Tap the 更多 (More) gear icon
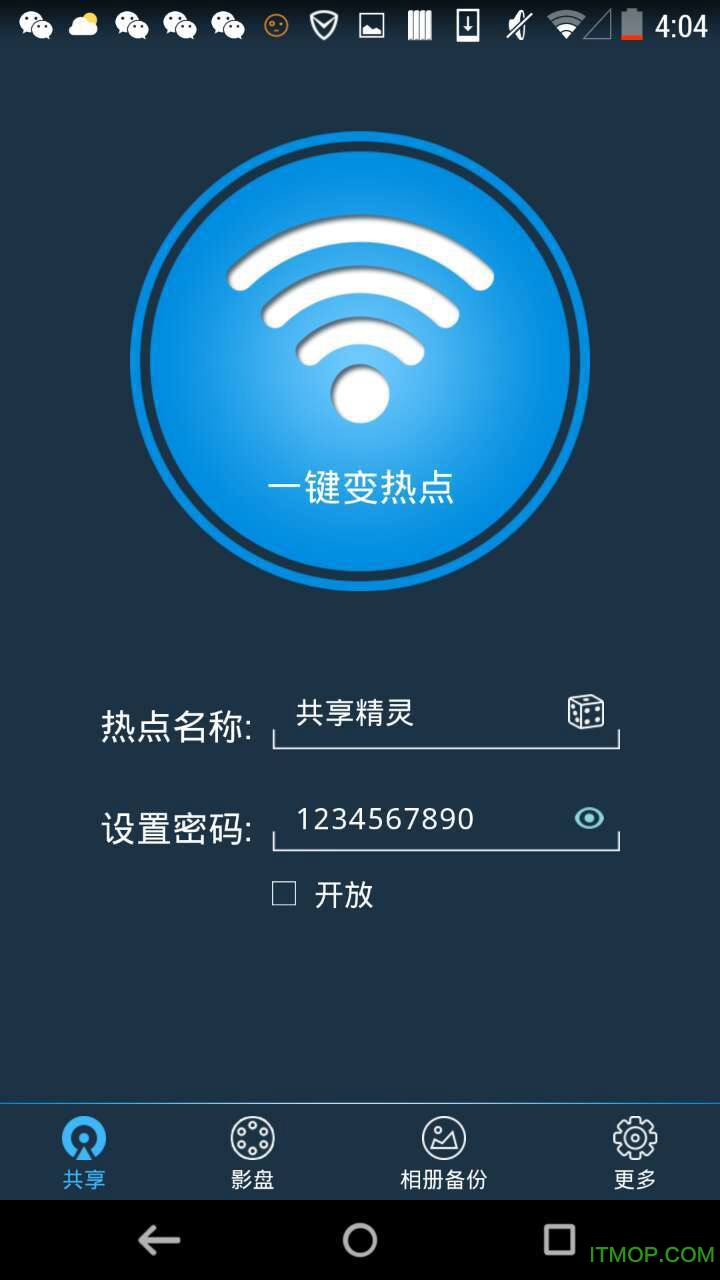 coord(634,1136)
